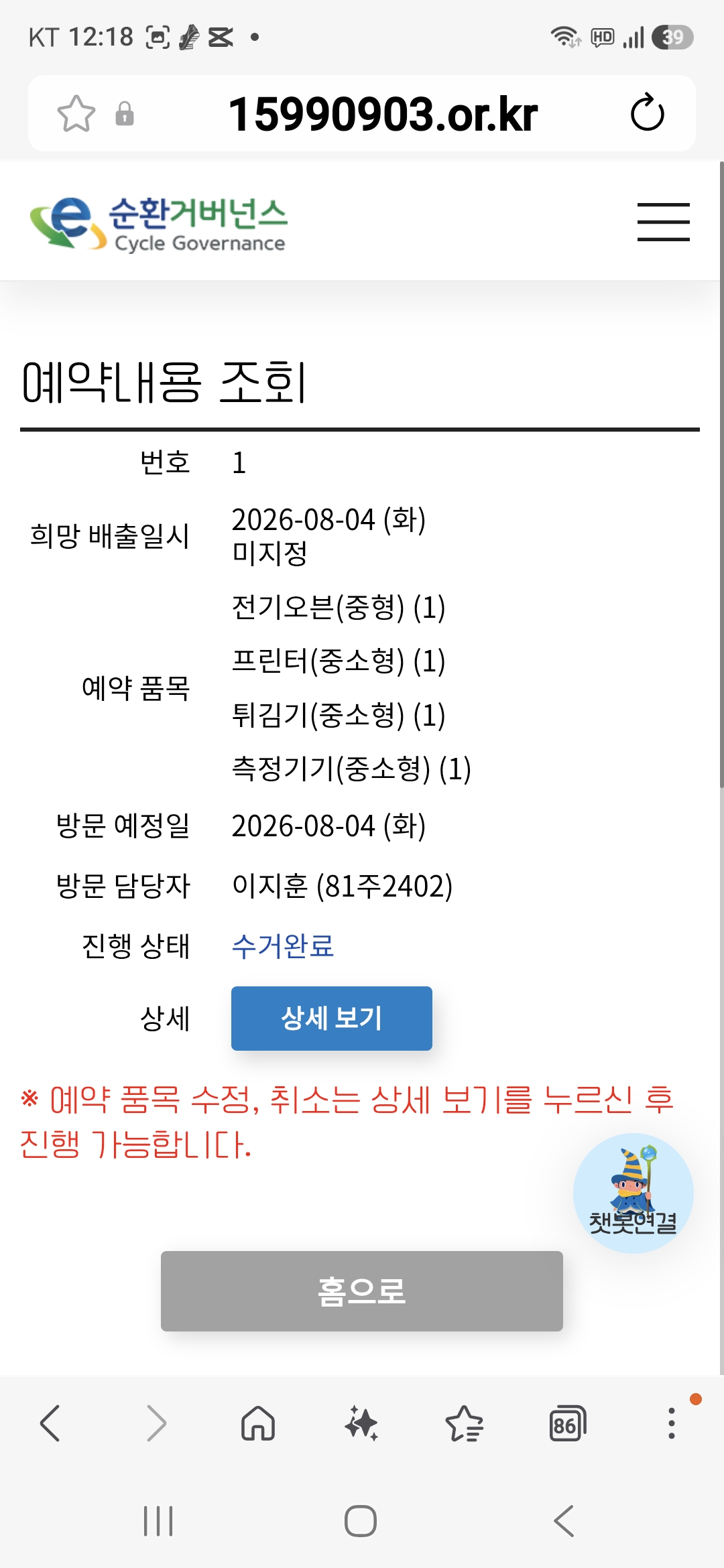Open the AI sparkle assistant
Image resolution: width=724 pixels, height=1568 pixels.
[x=361, y=1423]
